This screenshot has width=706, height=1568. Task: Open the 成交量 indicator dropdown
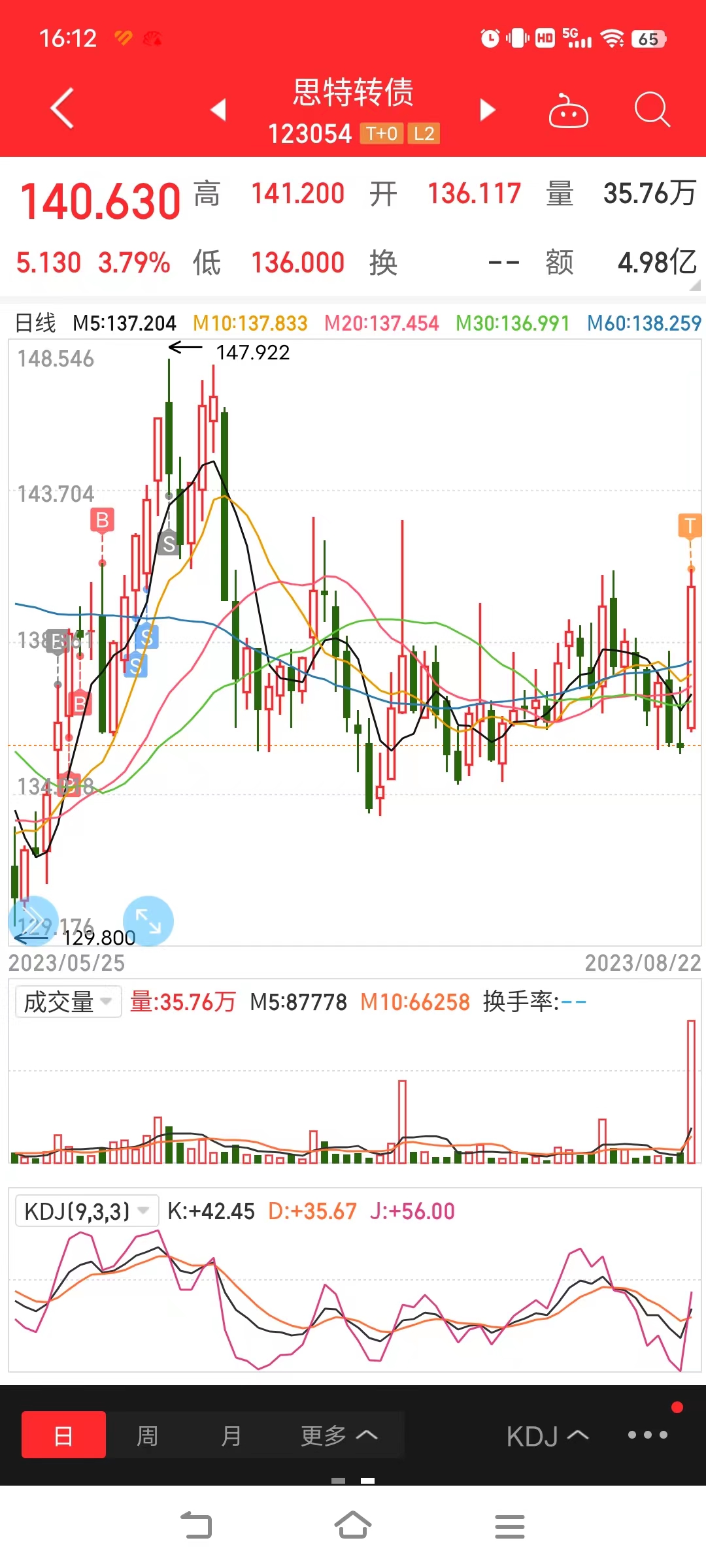(x=68, y=1002)
